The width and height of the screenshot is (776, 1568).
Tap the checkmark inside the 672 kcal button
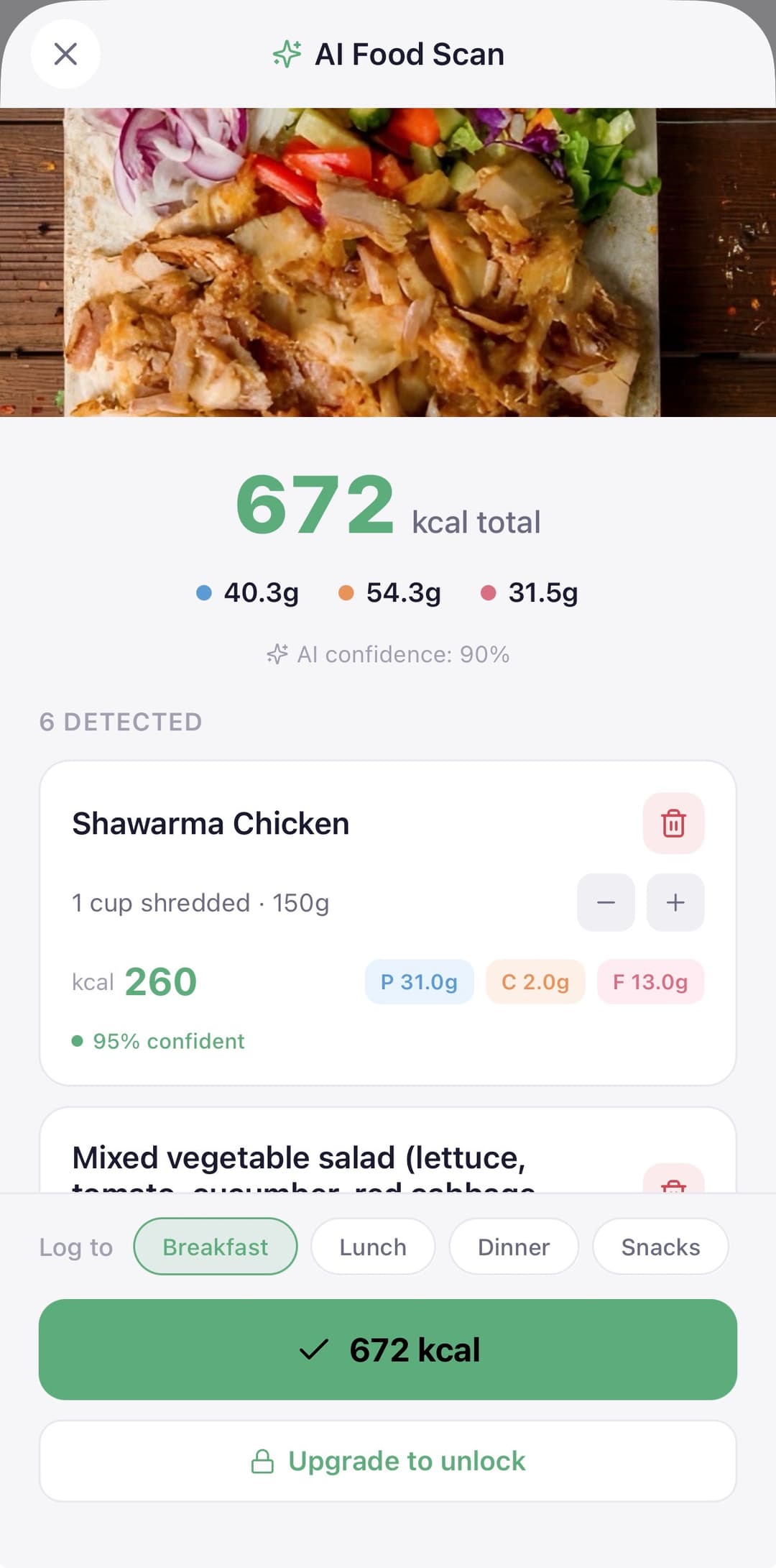pyautogui.click(x=314, y=1349)
